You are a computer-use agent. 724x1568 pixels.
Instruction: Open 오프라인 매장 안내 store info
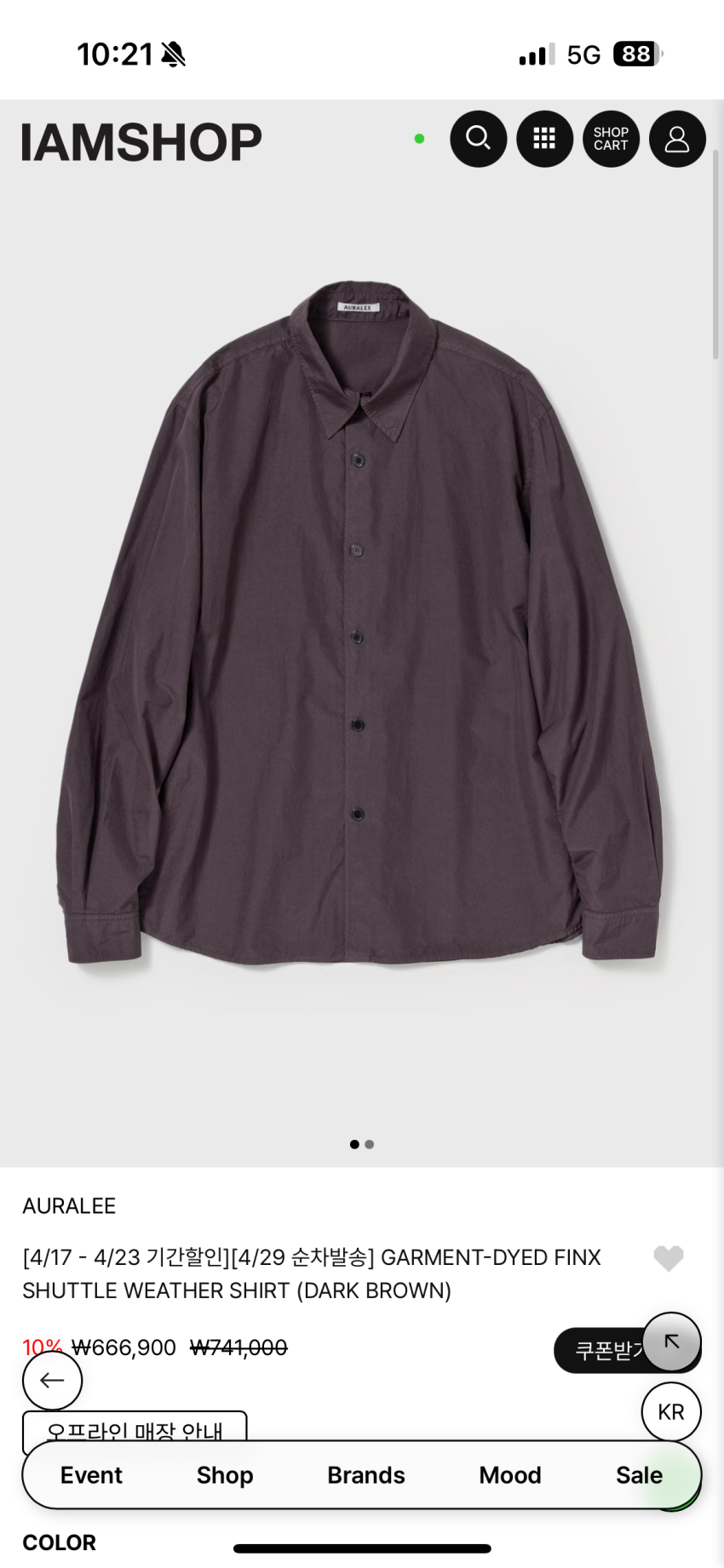(135, 1428)
